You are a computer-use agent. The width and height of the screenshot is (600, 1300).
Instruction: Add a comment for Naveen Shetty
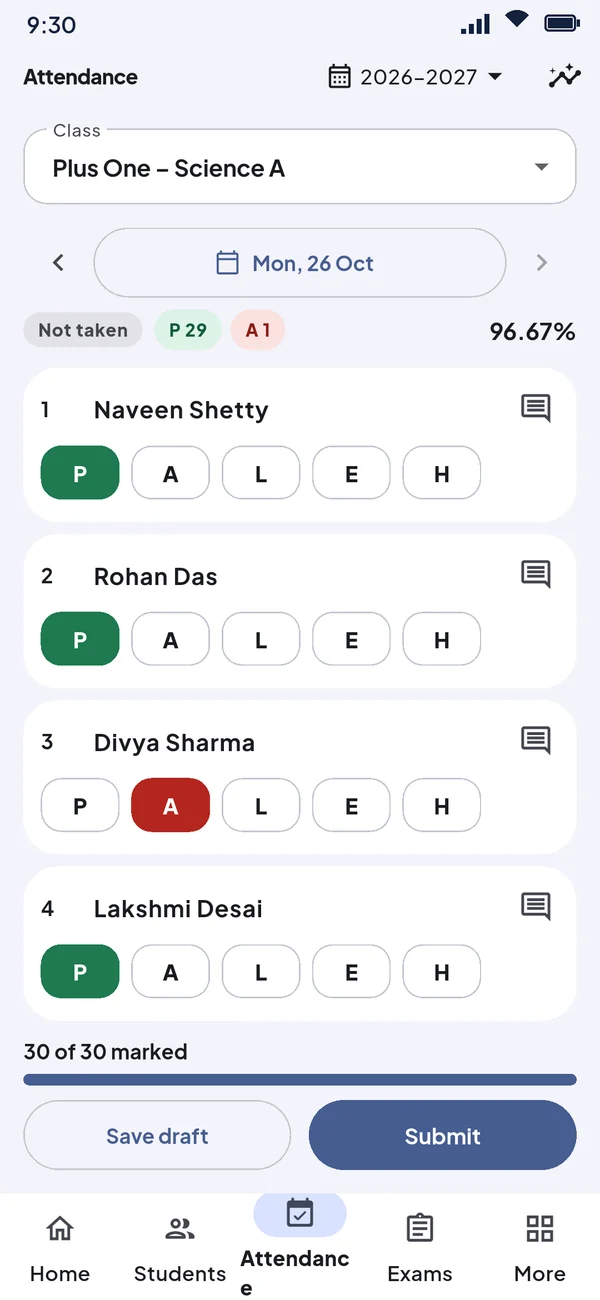coord(536,408)
